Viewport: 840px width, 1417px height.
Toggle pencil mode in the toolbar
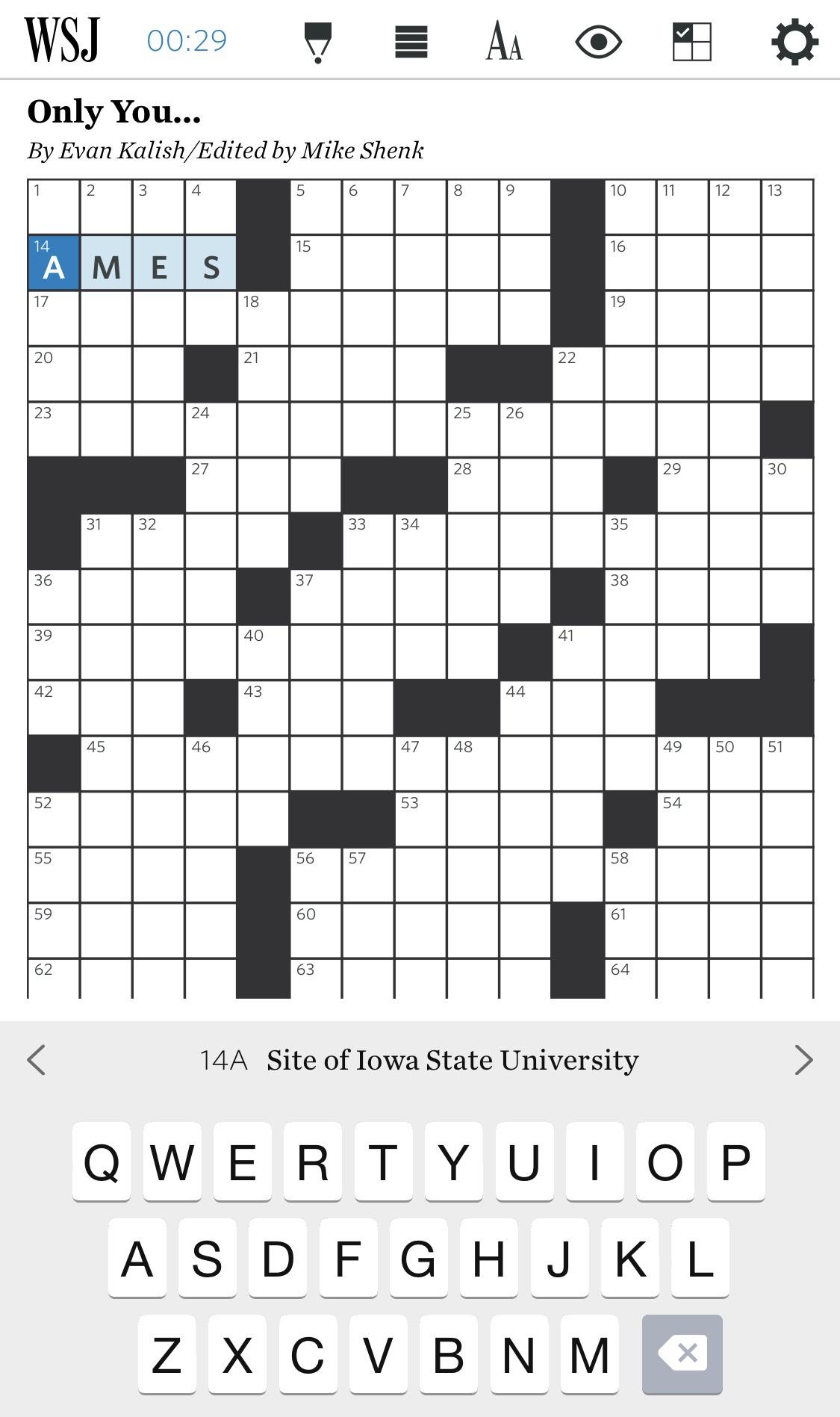tap(317, 42)
